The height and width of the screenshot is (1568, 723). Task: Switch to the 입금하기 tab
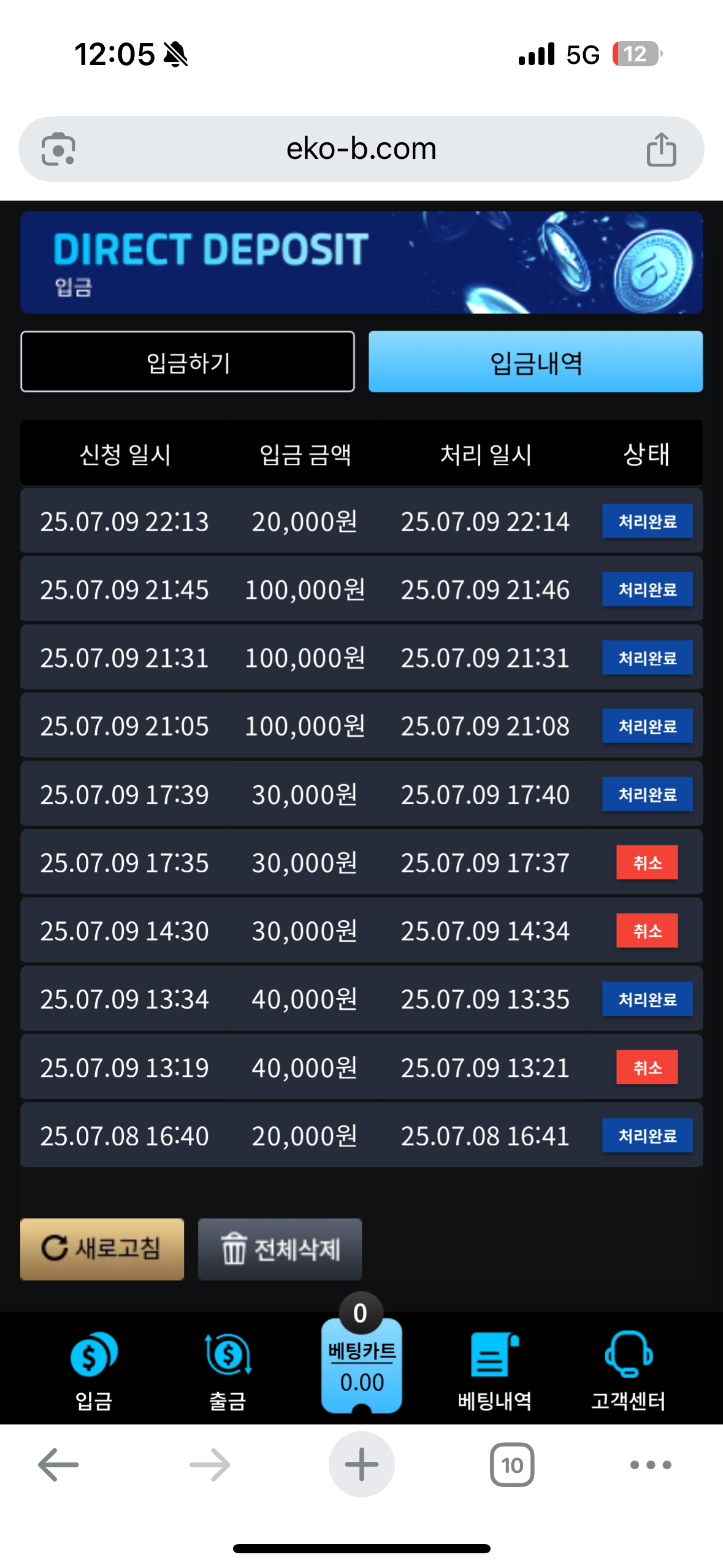pos(188,362)
